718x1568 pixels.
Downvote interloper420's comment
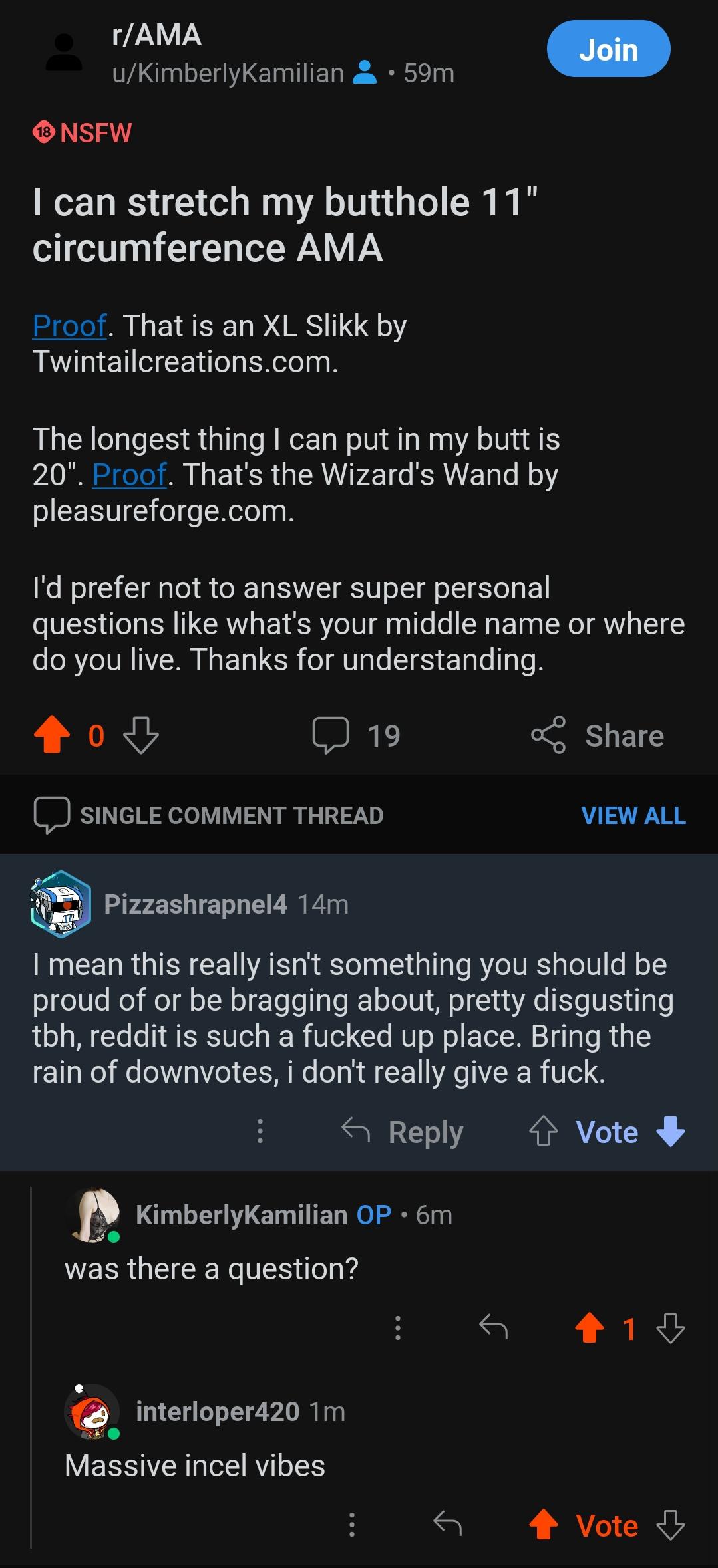coord(670,1525)
